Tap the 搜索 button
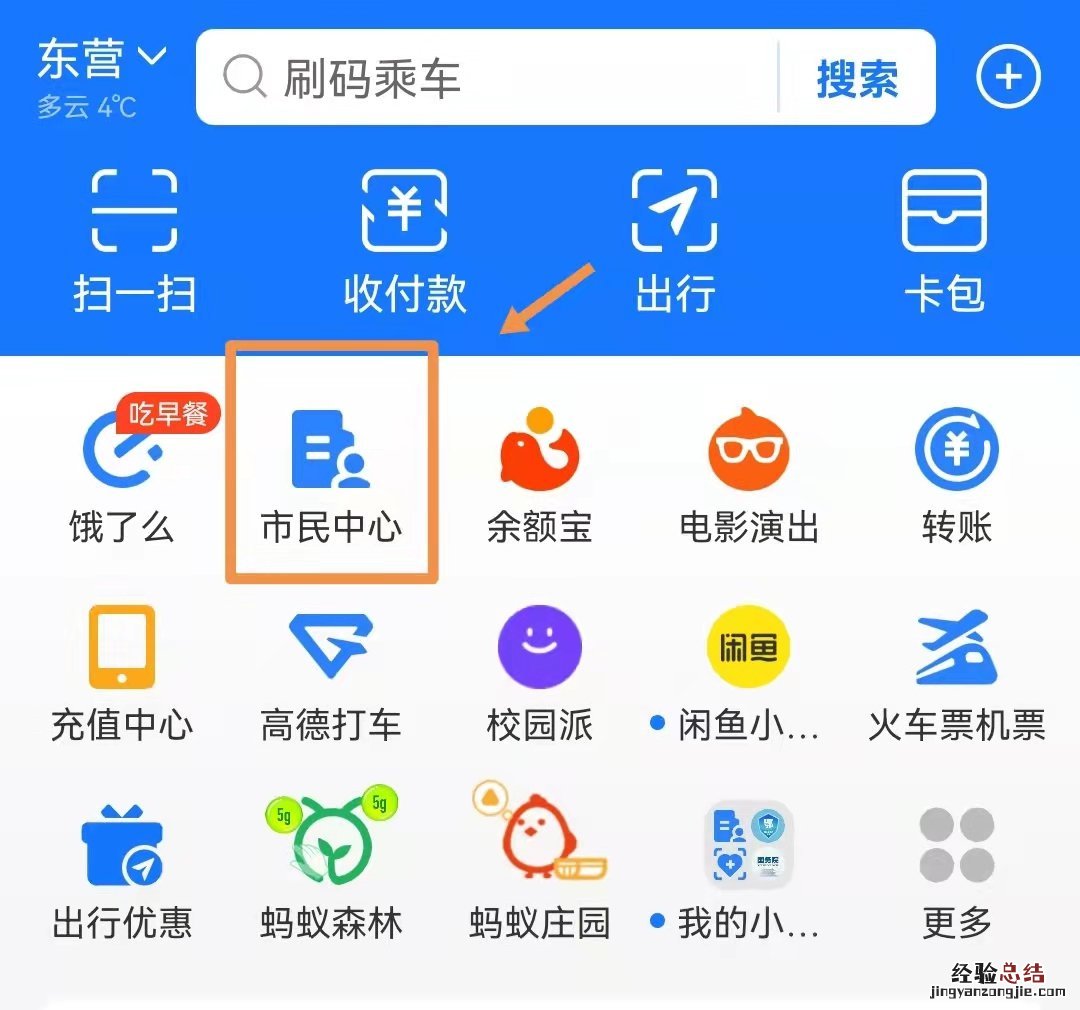Screen dimensions: 1080x1010 click(x=857, y=78)
